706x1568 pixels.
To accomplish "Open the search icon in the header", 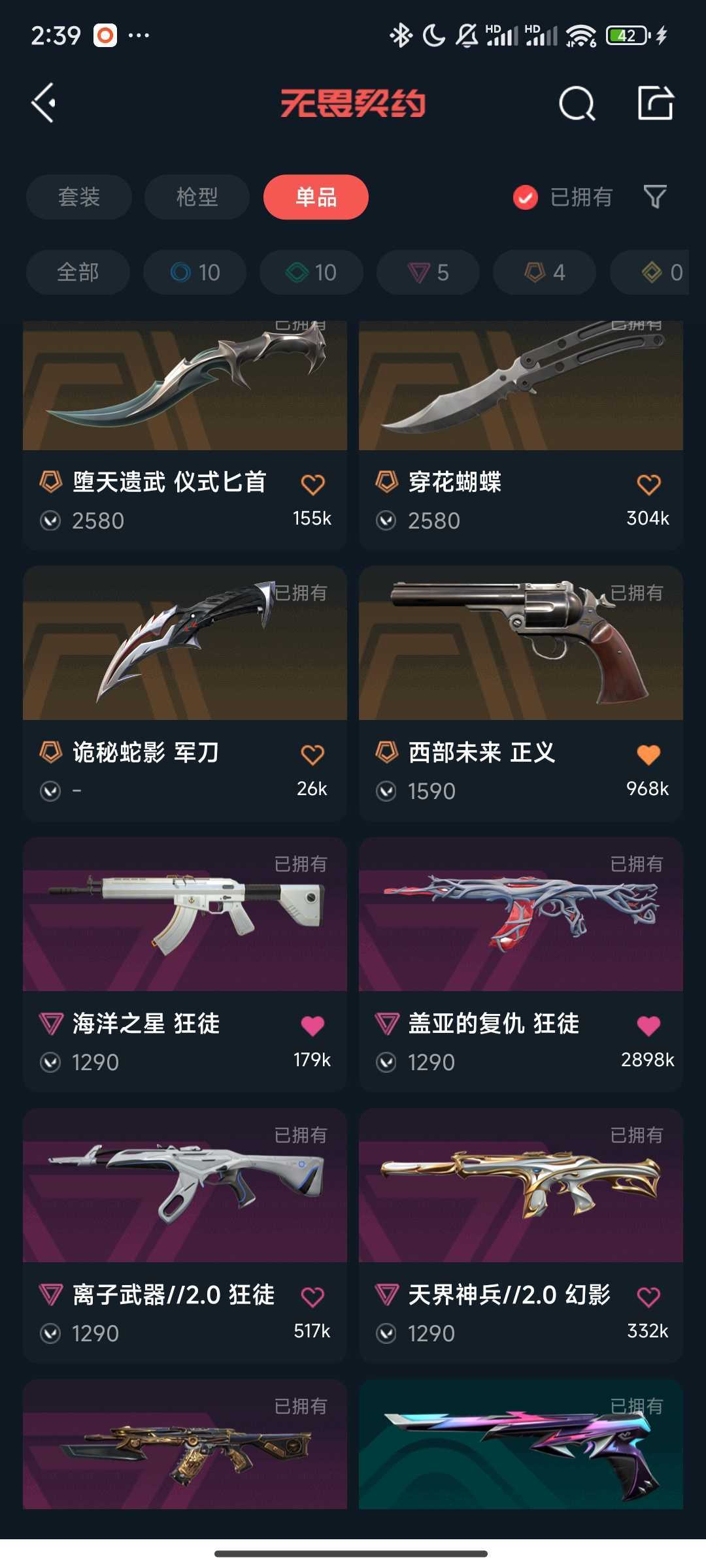I will (577, 103).
